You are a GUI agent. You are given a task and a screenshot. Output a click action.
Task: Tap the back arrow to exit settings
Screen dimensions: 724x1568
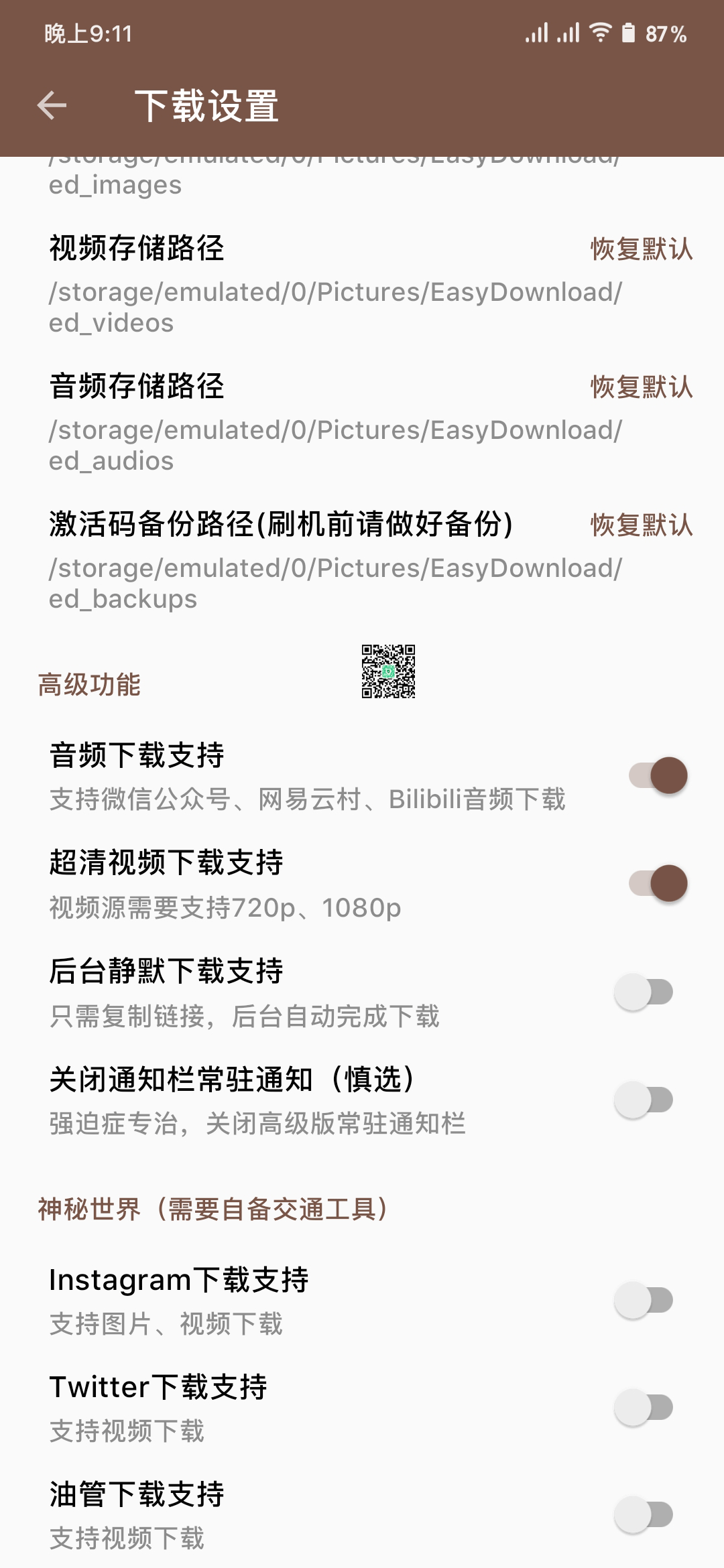(x=50, y=106)
